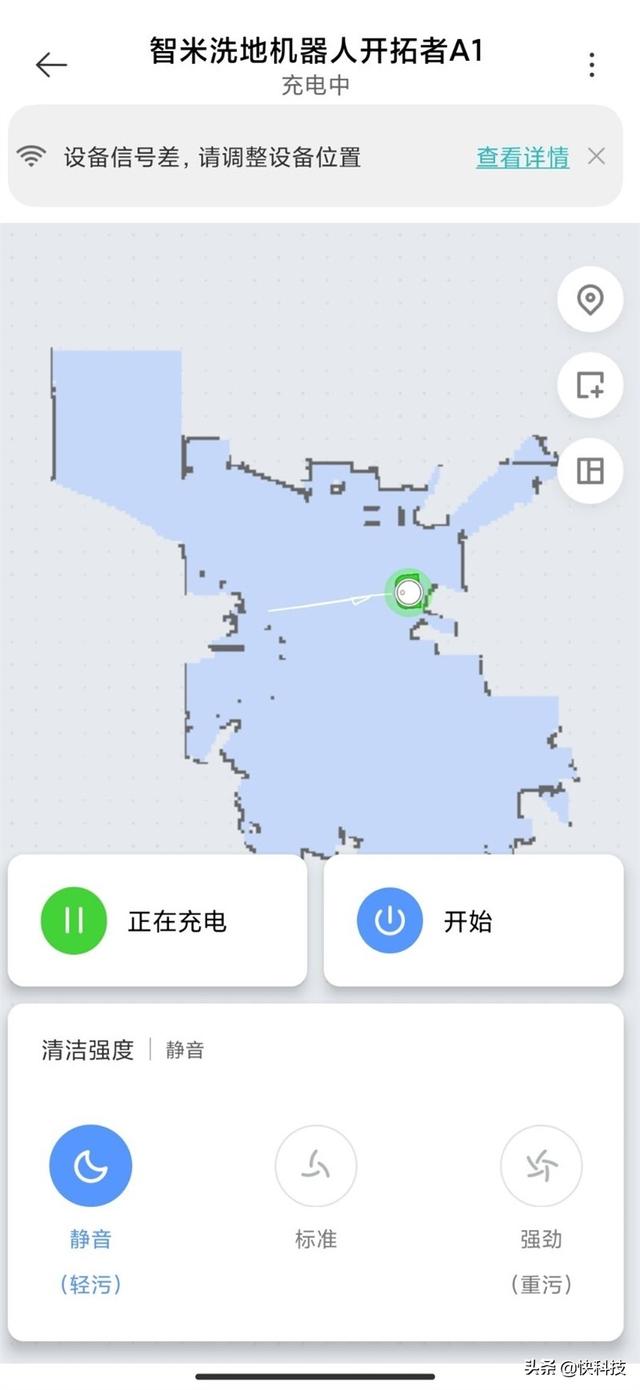Open the room layout icon
This screenshot has width=640, height=1390.
pos(590,470)
